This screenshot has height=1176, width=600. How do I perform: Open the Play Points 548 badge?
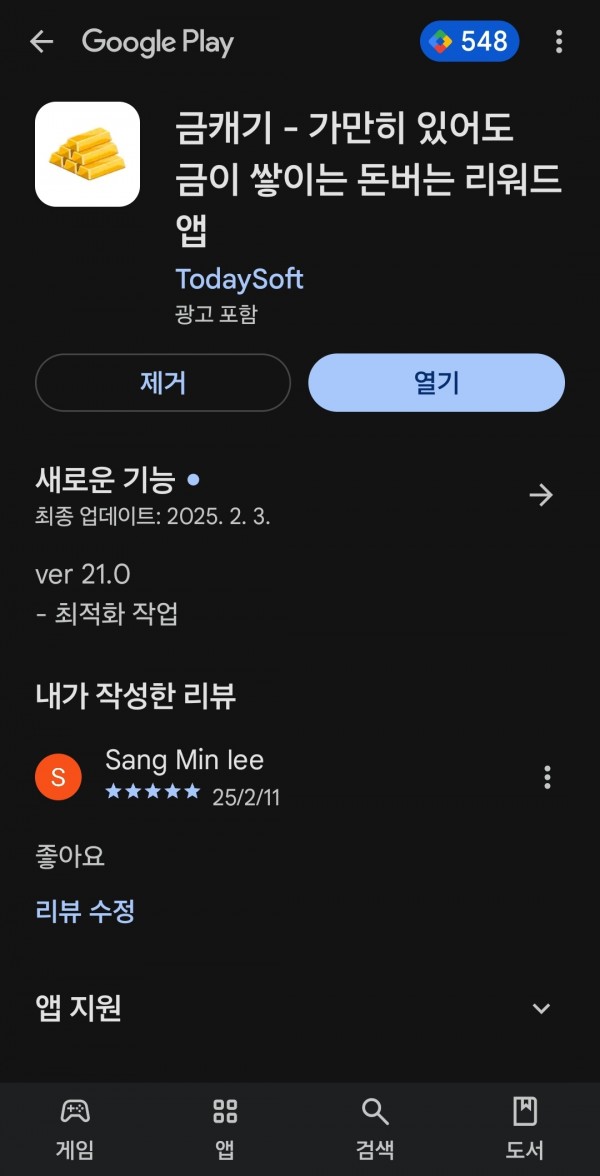[470, 41]
